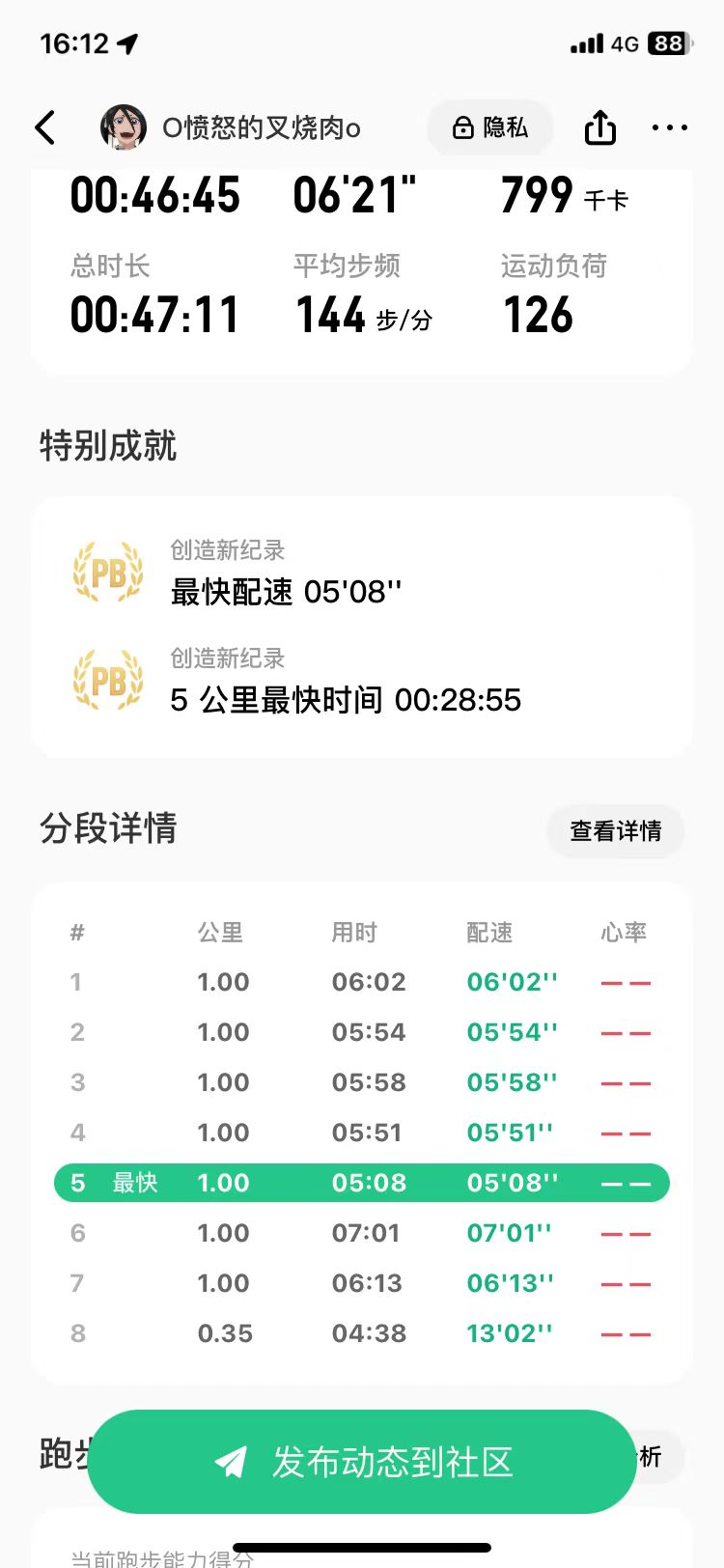Toggle the 隐私 privacy setting
This screenshot has height=1568, width=724.
490,127
